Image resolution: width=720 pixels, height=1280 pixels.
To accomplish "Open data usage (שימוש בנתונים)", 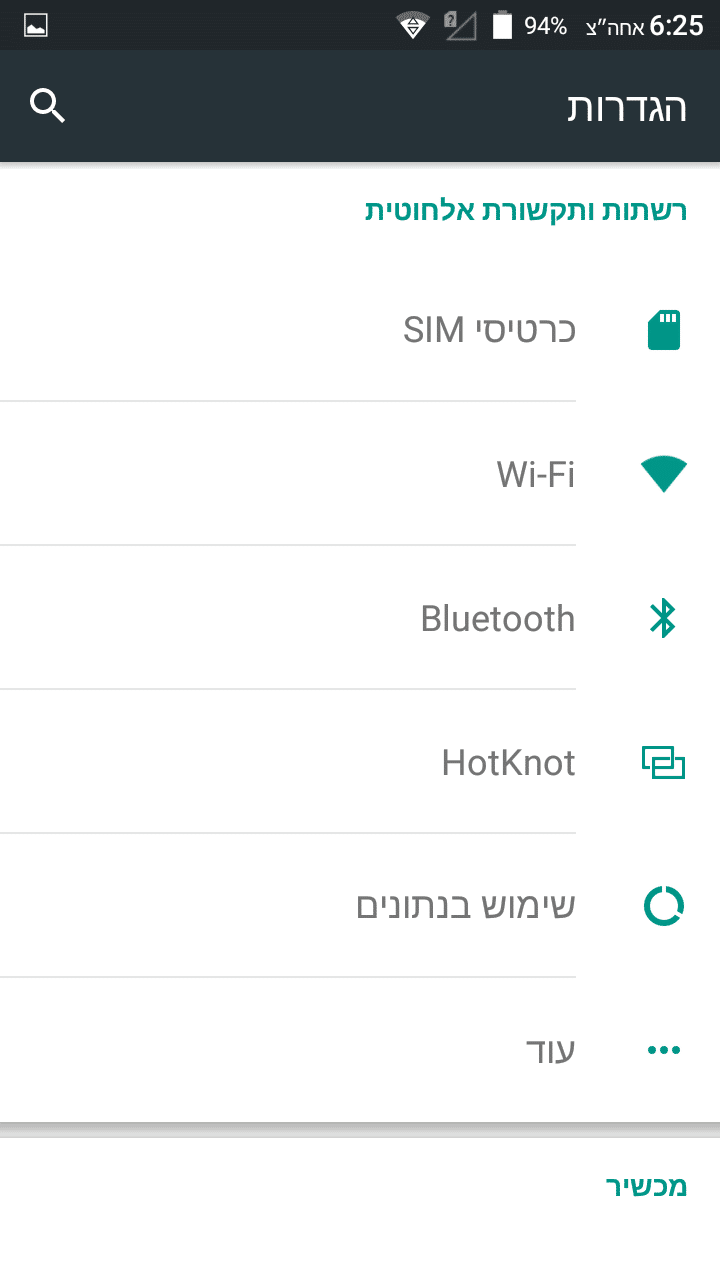I will tap(466, 906).
